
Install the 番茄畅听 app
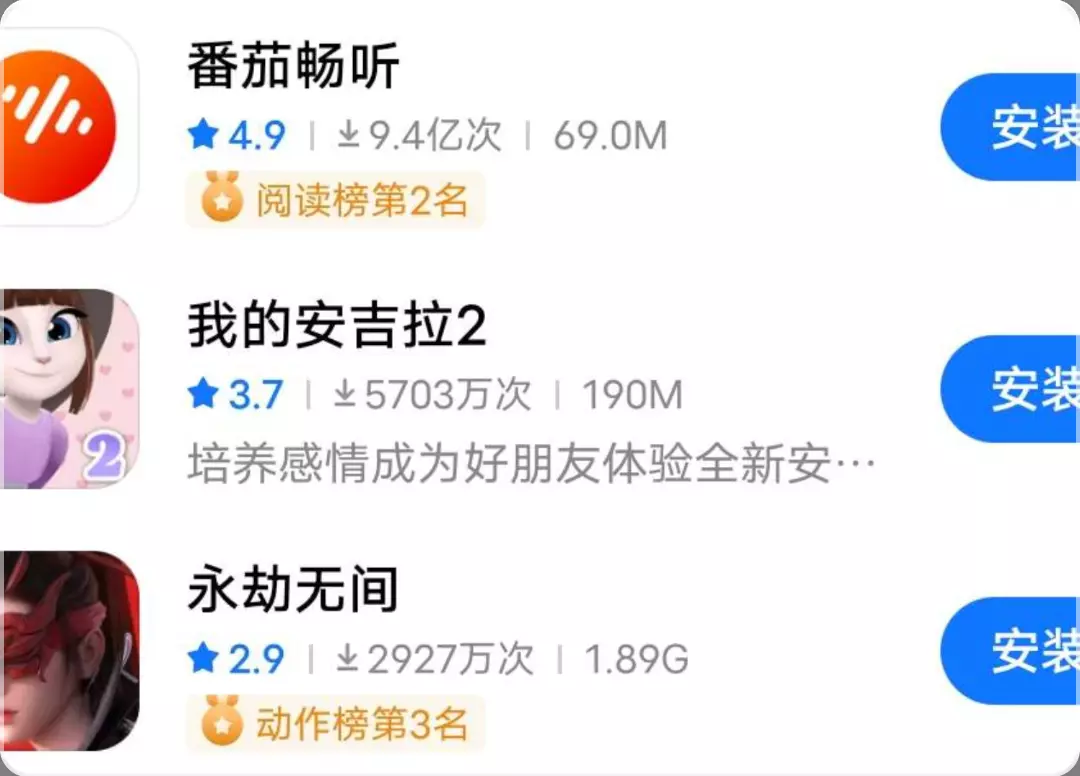tap(1012, 127)
